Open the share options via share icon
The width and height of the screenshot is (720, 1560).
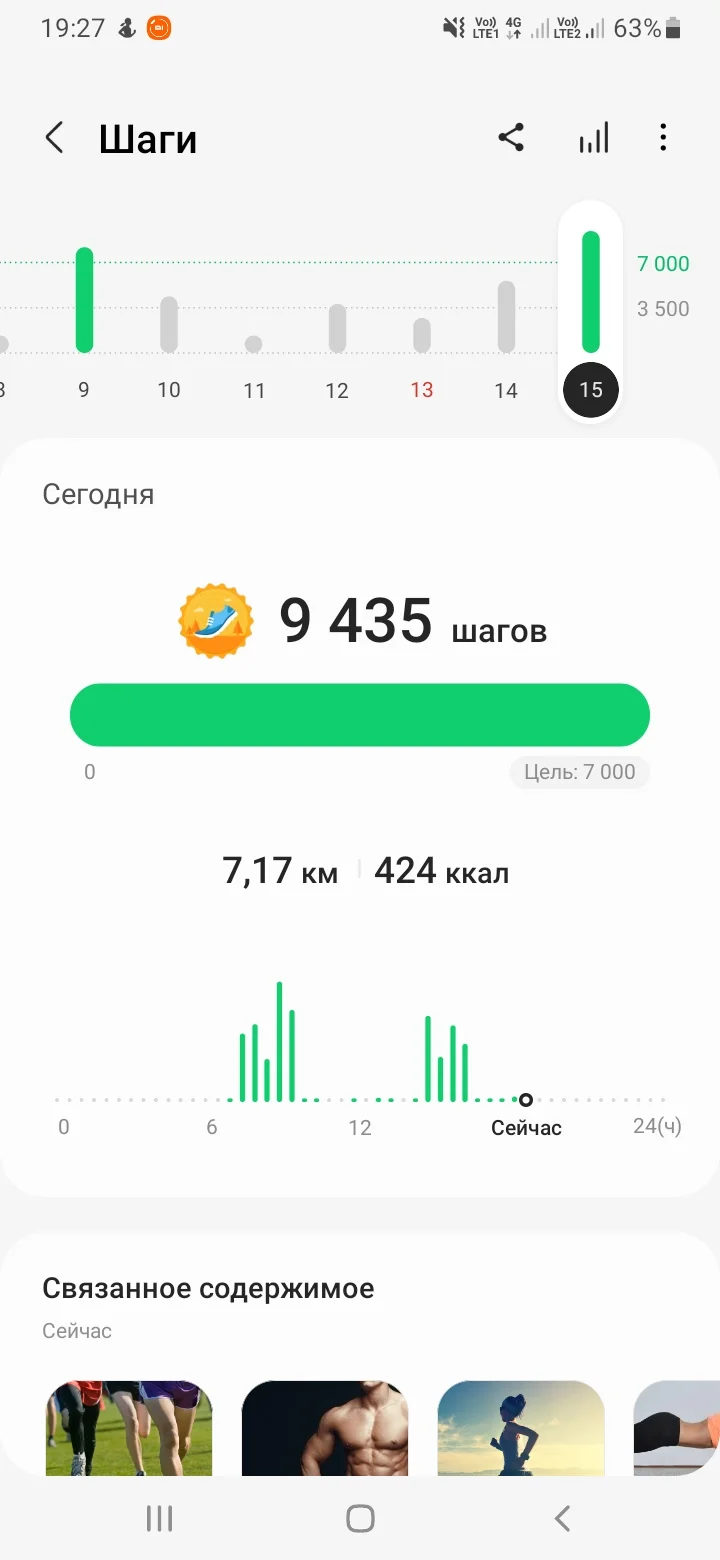point(512,137)
